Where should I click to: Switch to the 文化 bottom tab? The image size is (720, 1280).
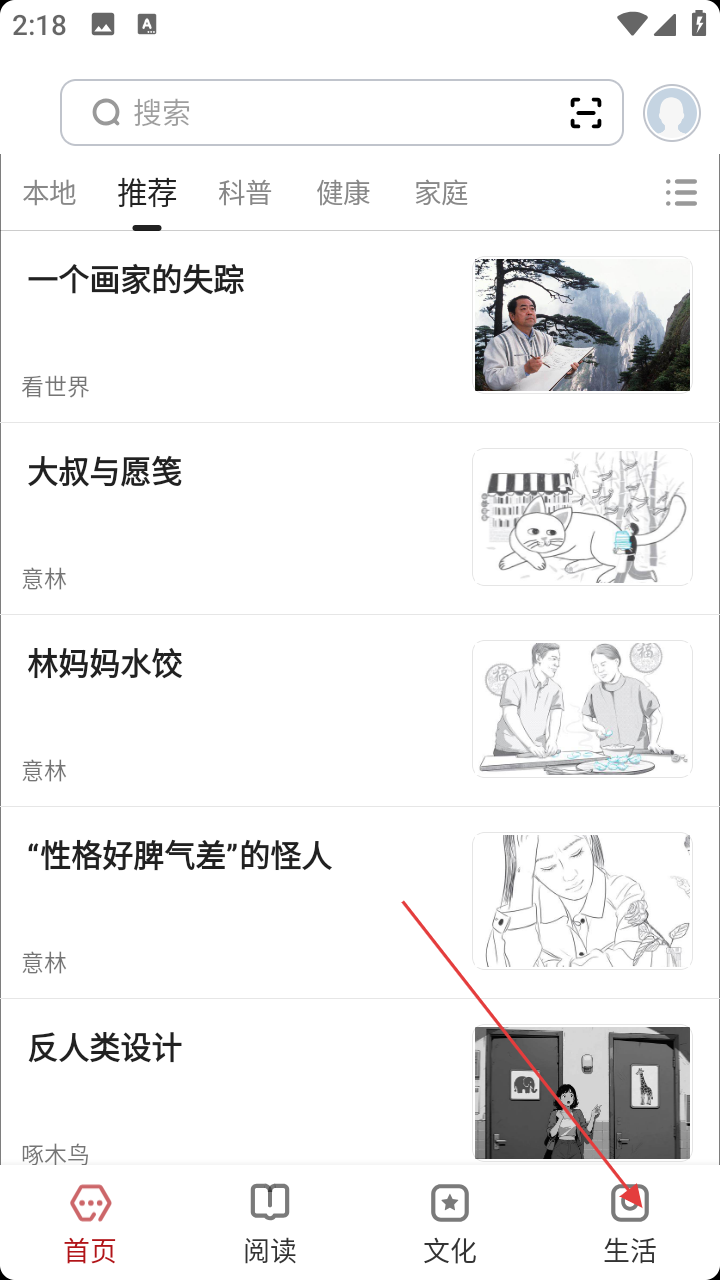[450, 1222]
